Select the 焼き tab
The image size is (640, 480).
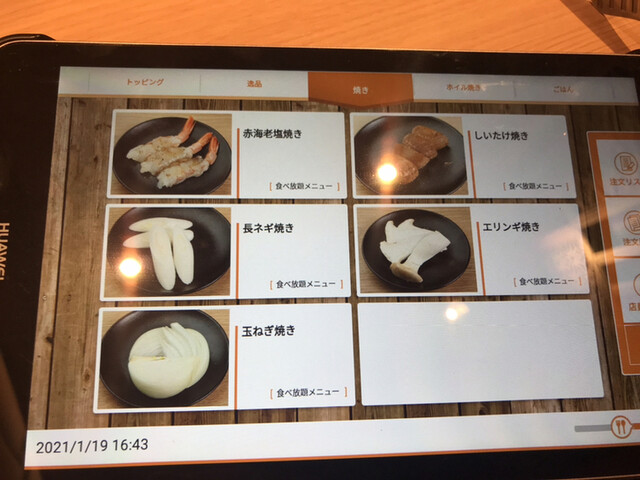pyautogui.click(x=360, y=89)
